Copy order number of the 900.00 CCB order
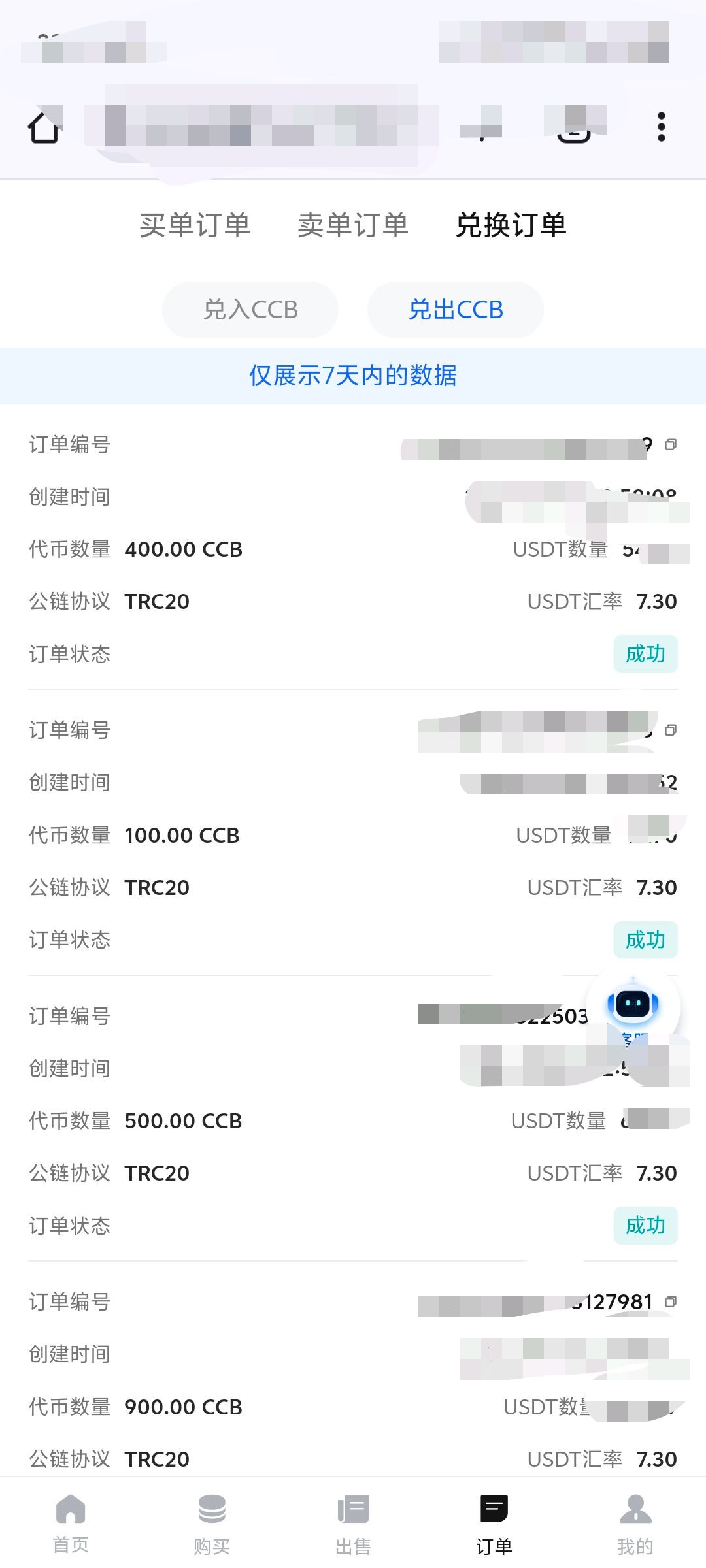706x1568 pixels. (x=671, y=1302)
